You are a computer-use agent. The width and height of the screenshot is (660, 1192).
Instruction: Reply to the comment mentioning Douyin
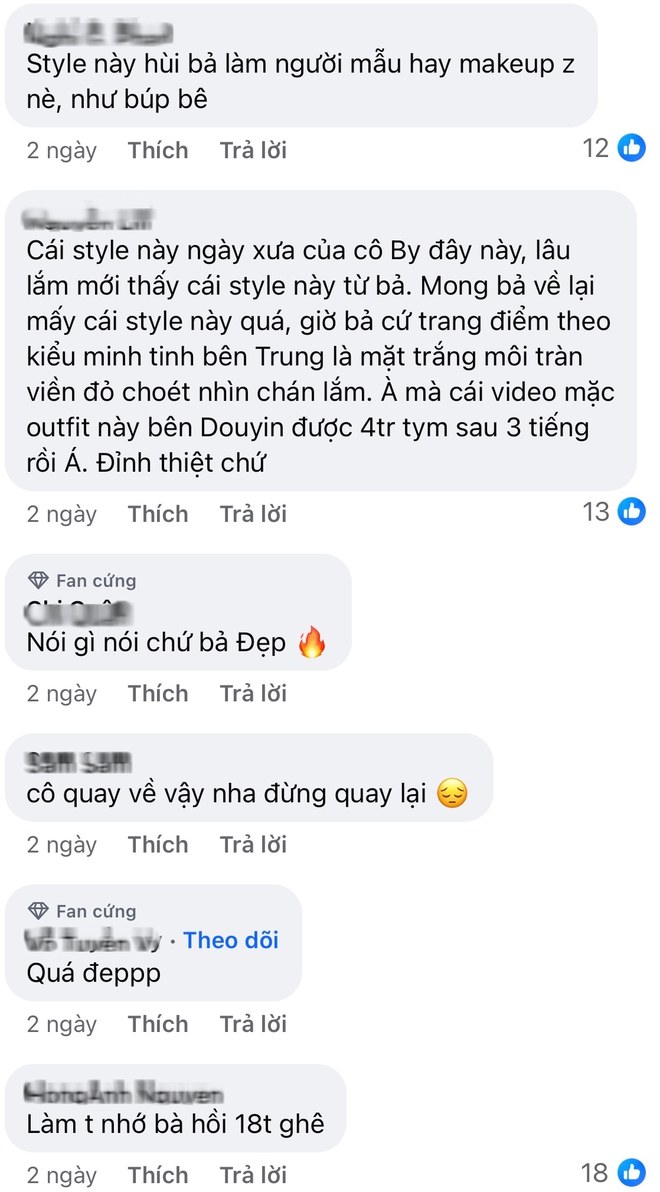tap(253, 514)
